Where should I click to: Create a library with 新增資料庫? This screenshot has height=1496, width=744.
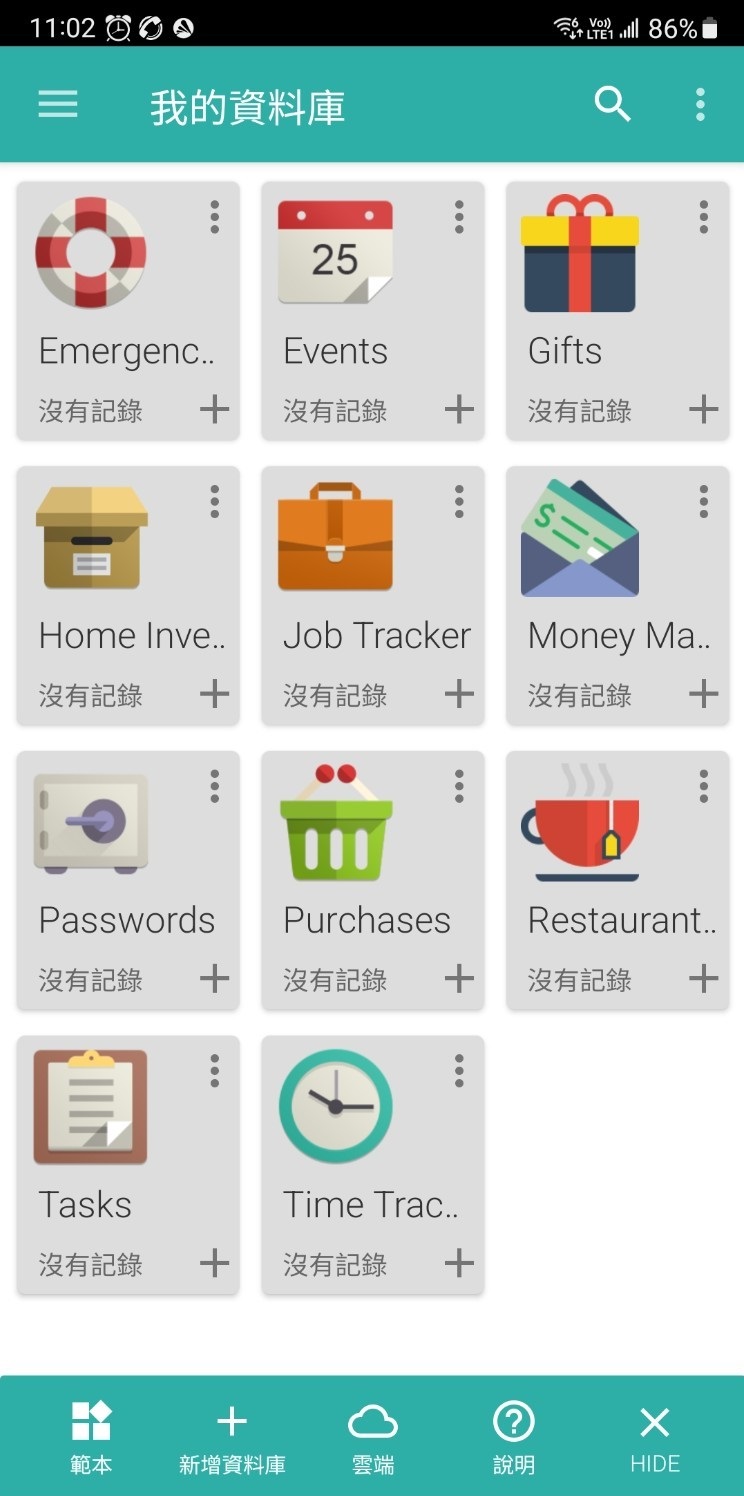tap(232, 1438)
